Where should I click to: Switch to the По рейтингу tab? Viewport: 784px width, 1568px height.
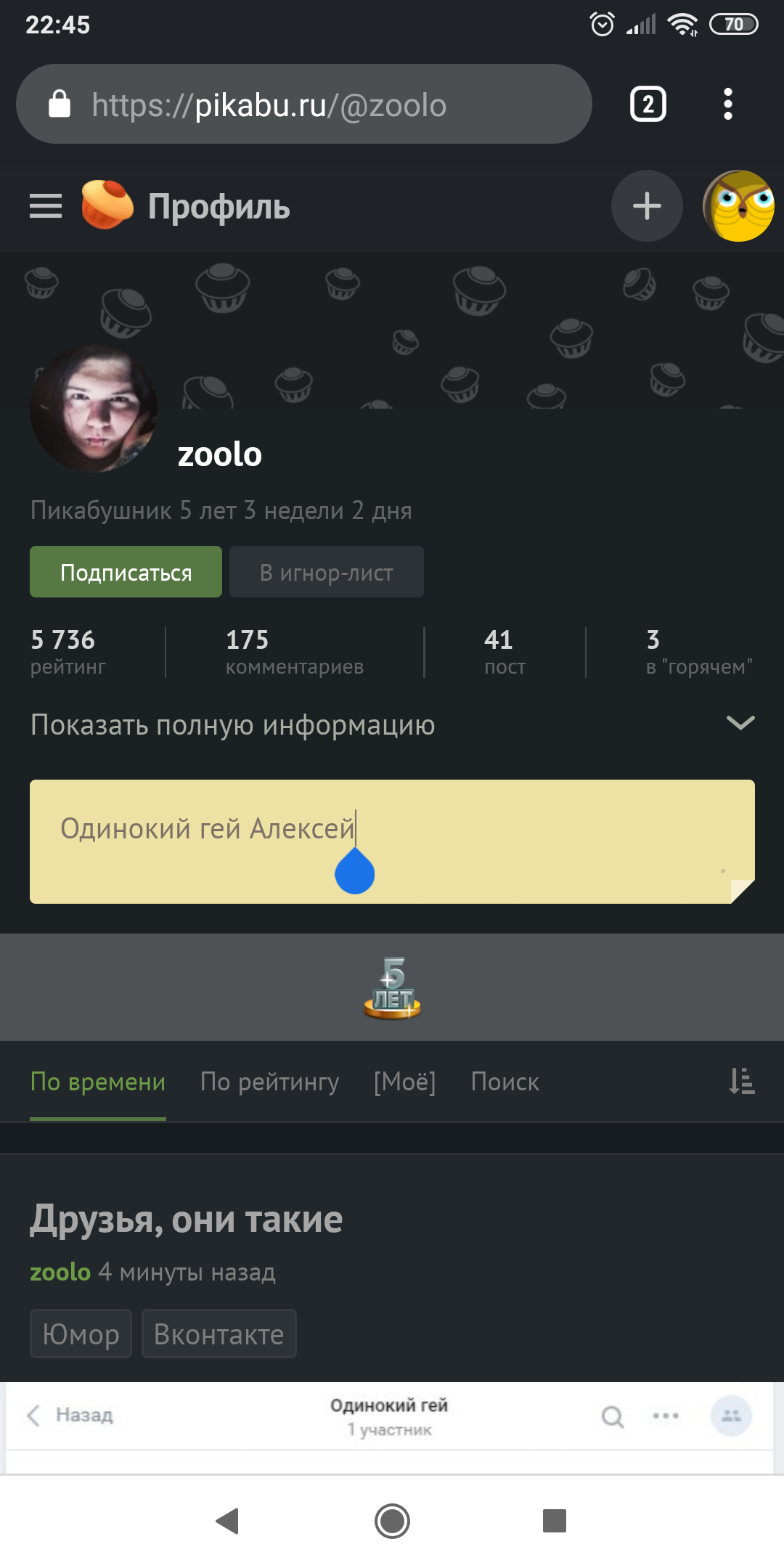[269, 1082]
